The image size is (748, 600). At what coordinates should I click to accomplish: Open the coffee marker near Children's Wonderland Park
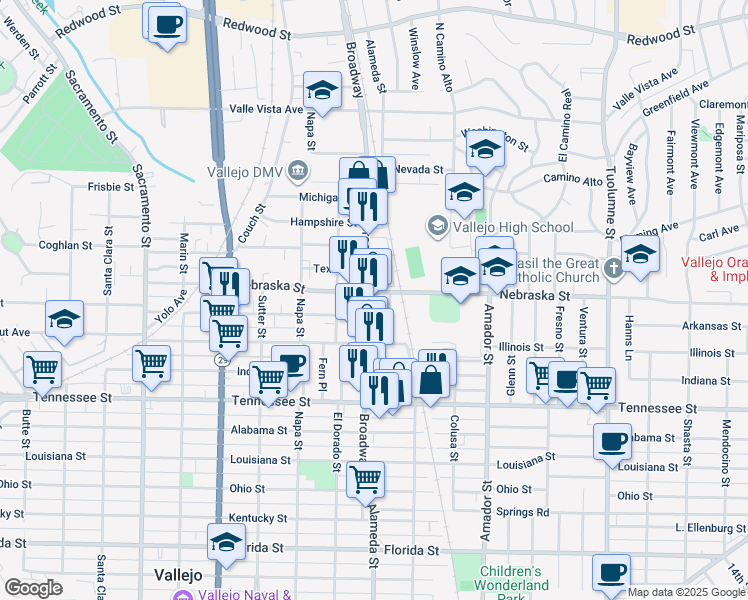tap(611, 574)
